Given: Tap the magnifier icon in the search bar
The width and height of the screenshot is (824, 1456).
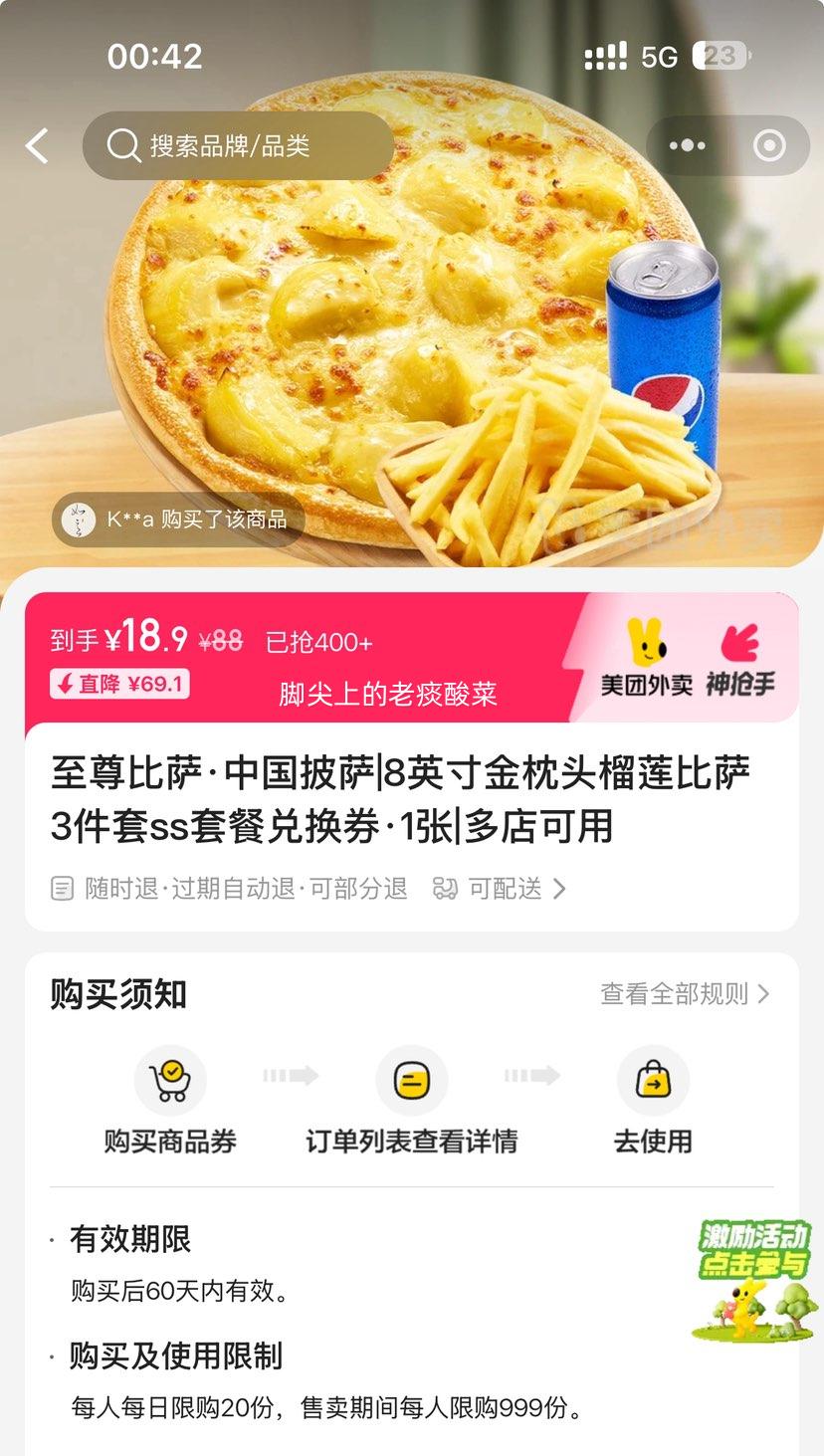Looking at the screenshot, I should tap(122, 145).
